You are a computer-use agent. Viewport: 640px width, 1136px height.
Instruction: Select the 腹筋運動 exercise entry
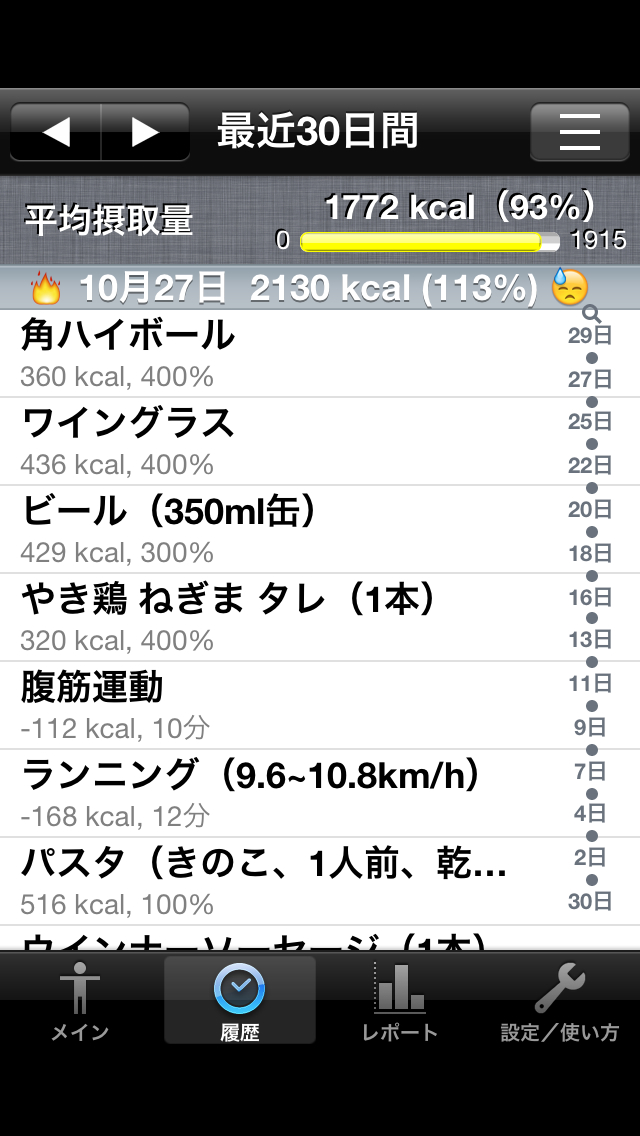280,705
